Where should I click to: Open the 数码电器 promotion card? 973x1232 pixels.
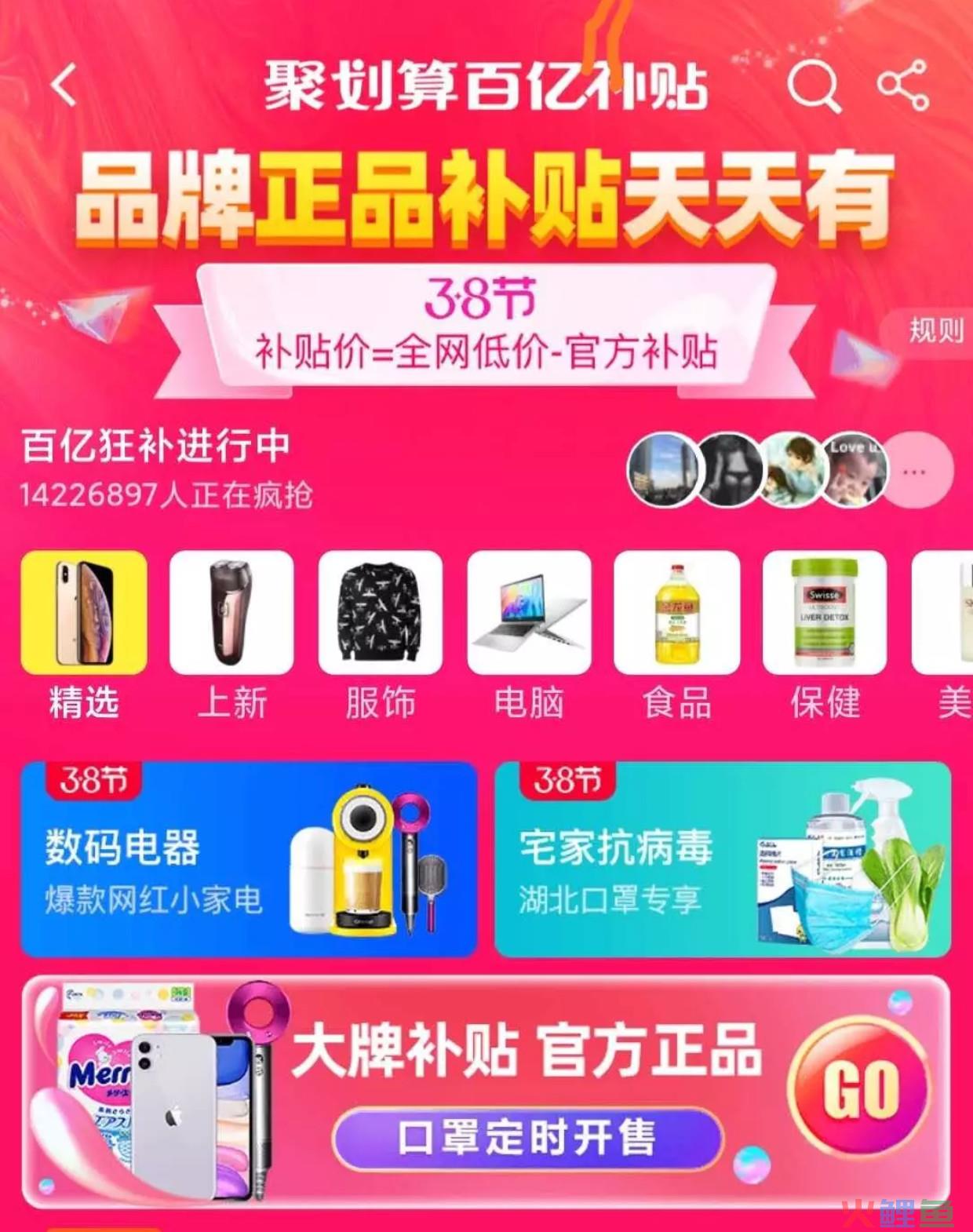(x=249, y=859)
